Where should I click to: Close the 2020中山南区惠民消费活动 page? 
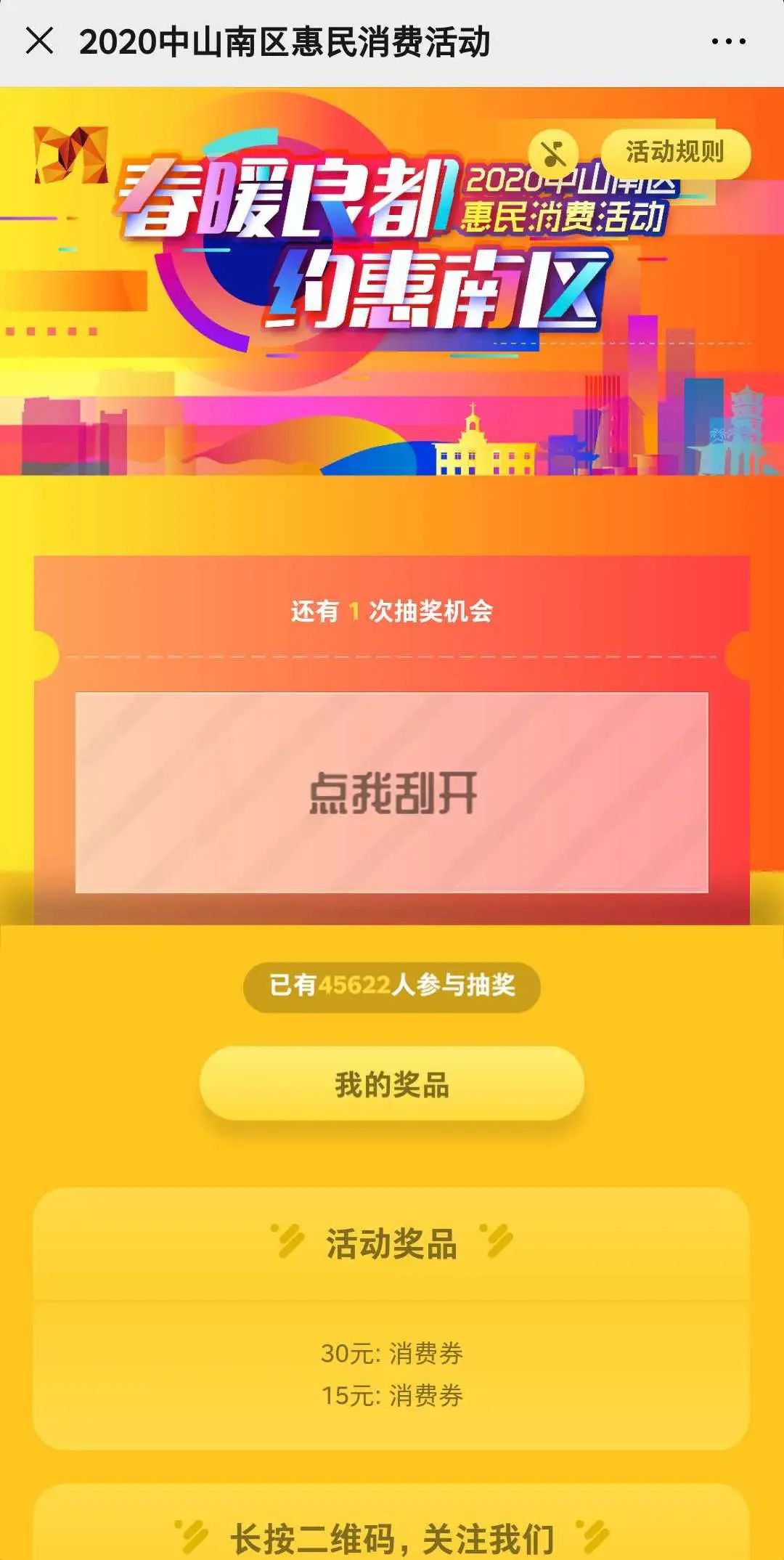pyautogui.click(x=39, y=41)
